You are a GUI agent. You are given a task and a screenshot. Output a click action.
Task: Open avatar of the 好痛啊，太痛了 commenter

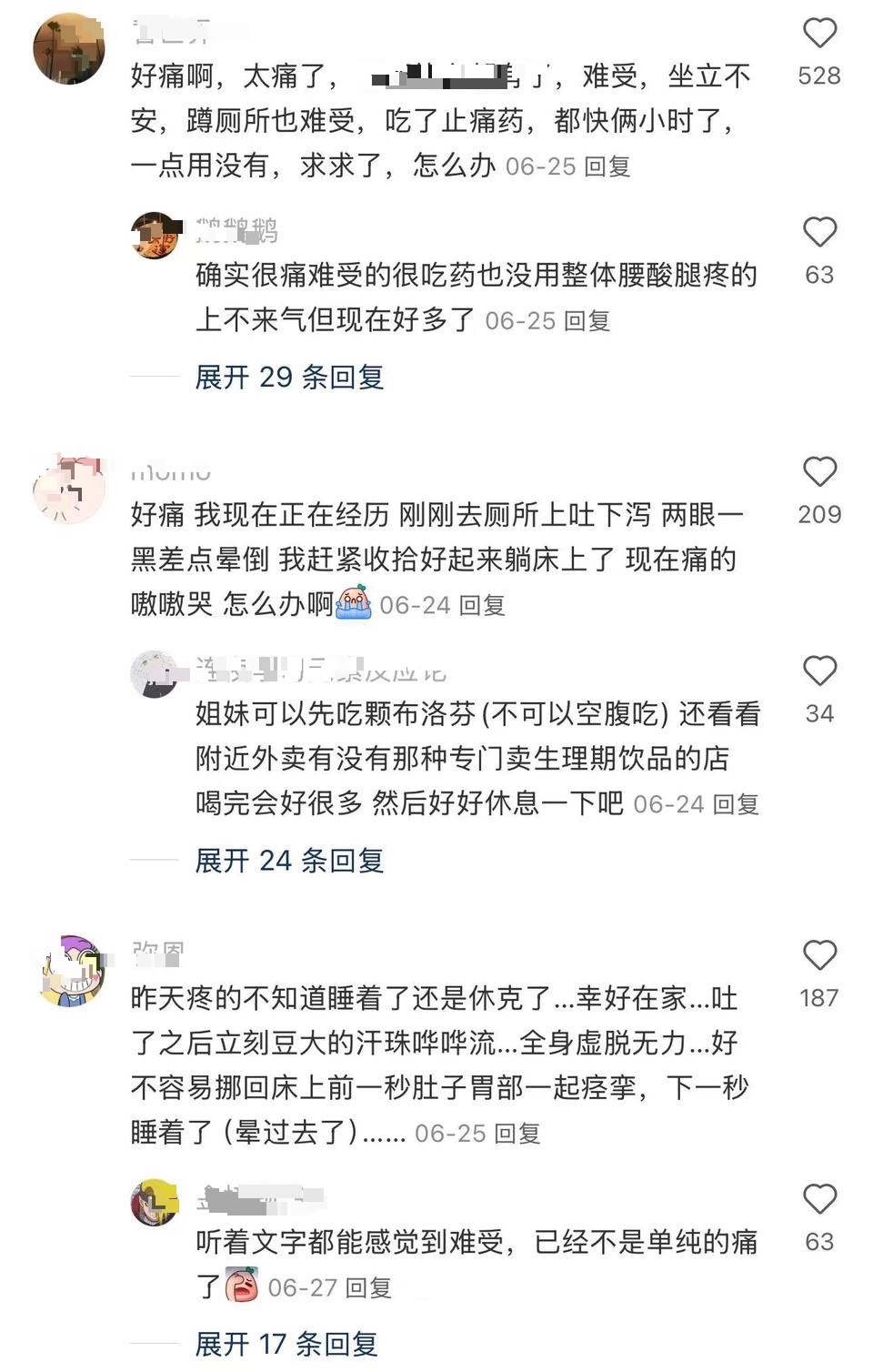tap(69, 49)
